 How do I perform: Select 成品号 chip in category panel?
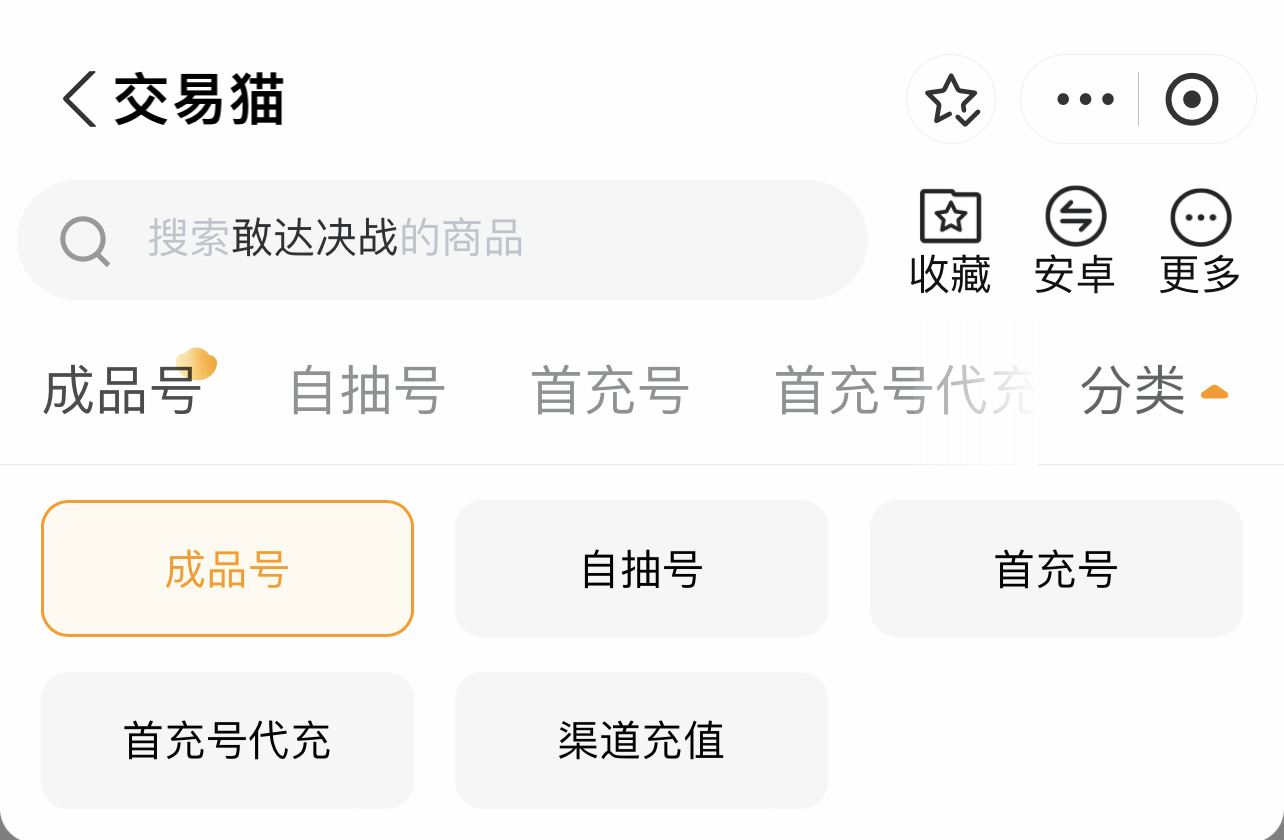(227, 569)
